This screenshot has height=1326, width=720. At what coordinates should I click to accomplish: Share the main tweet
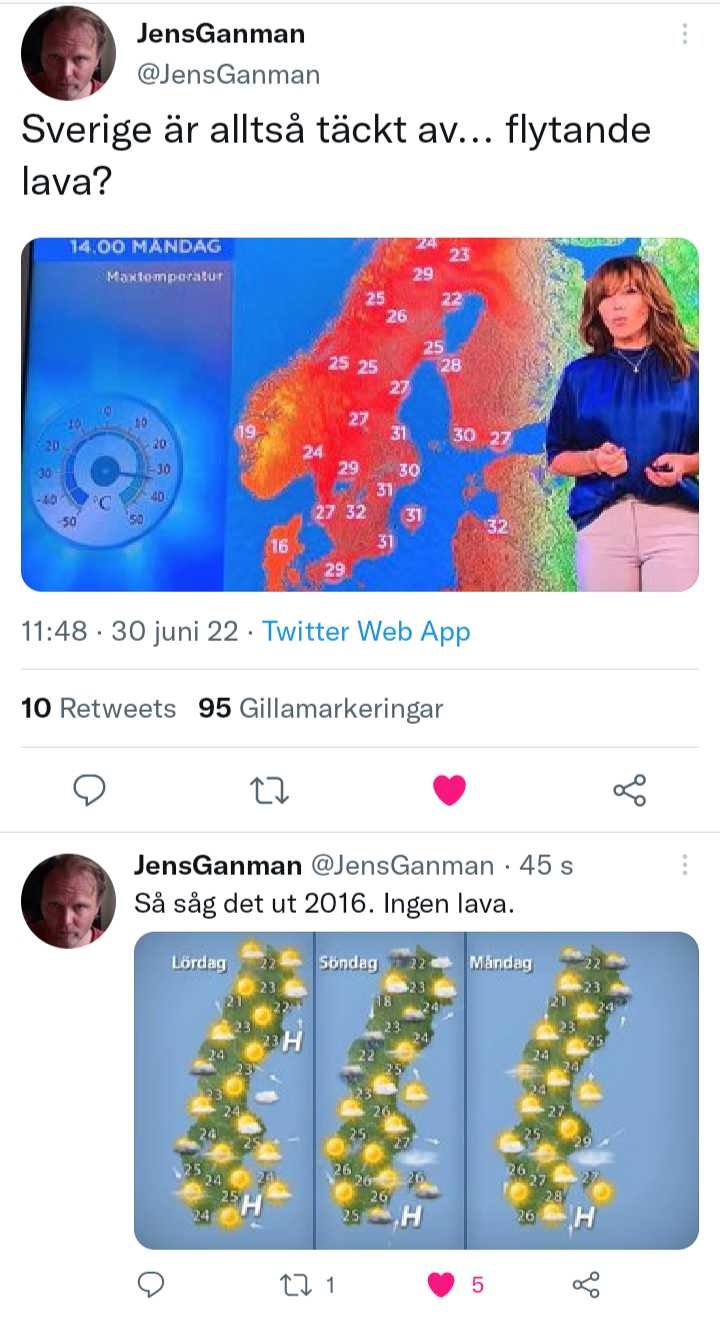click(630, 790)
